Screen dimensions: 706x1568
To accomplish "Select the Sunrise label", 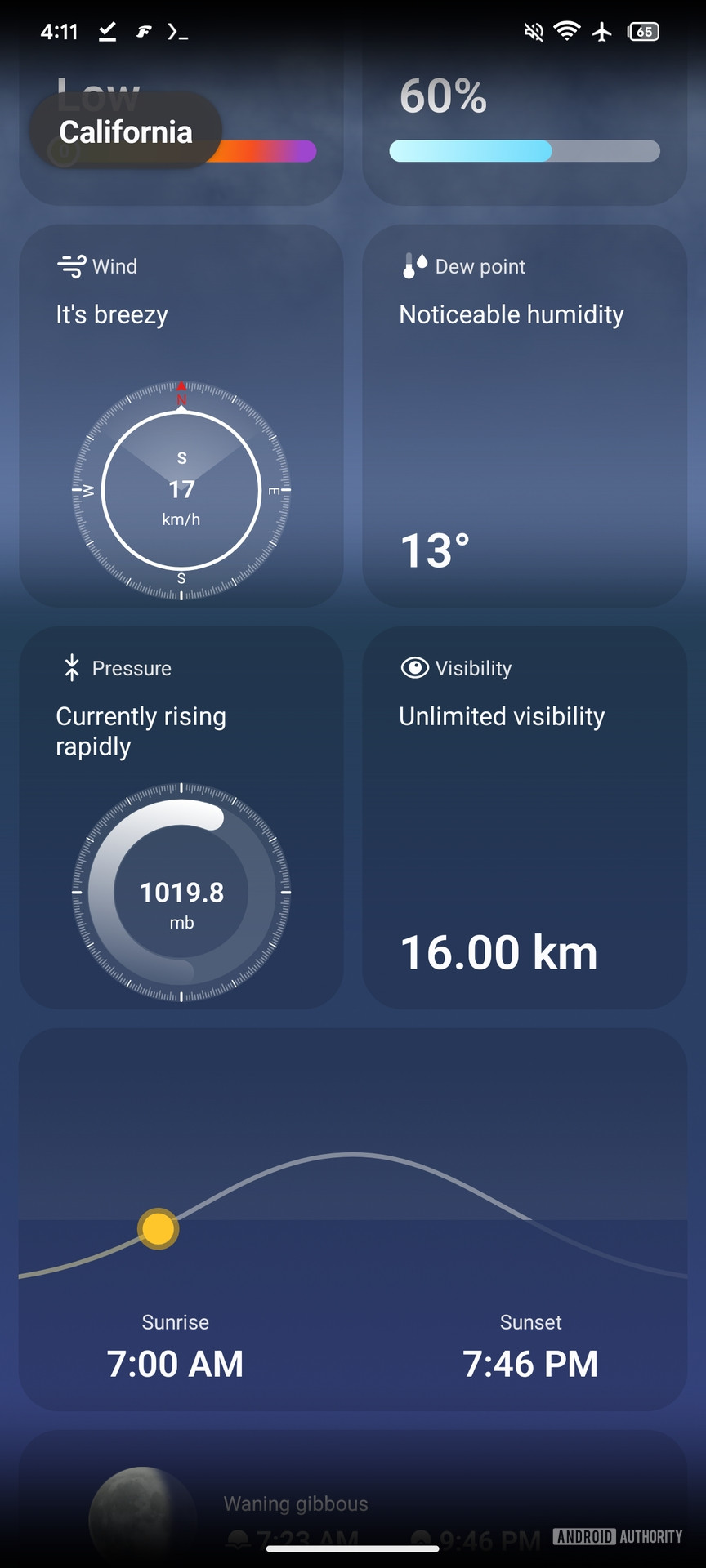I will click(x=175, y=1322).
